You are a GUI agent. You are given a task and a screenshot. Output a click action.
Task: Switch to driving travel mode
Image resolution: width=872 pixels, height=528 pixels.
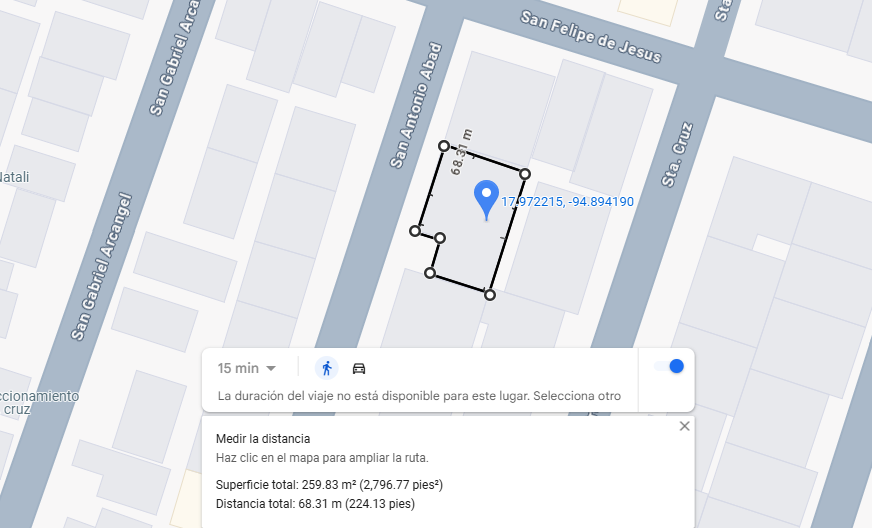click(359, 368)
